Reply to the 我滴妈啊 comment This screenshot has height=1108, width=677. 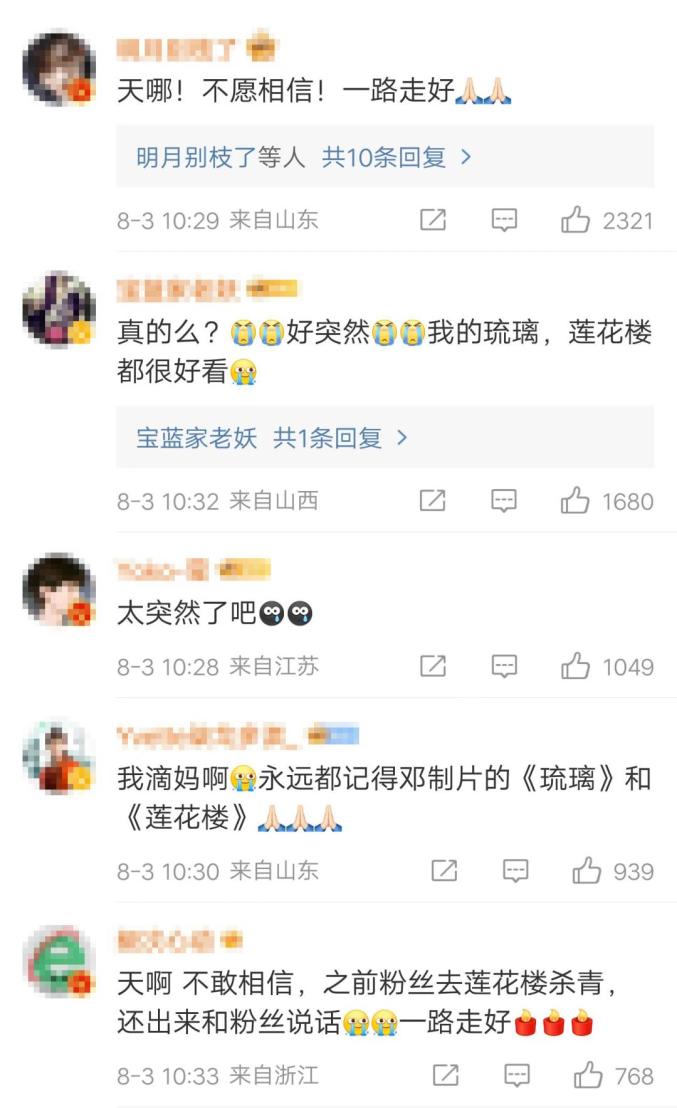tap(515, 871)
